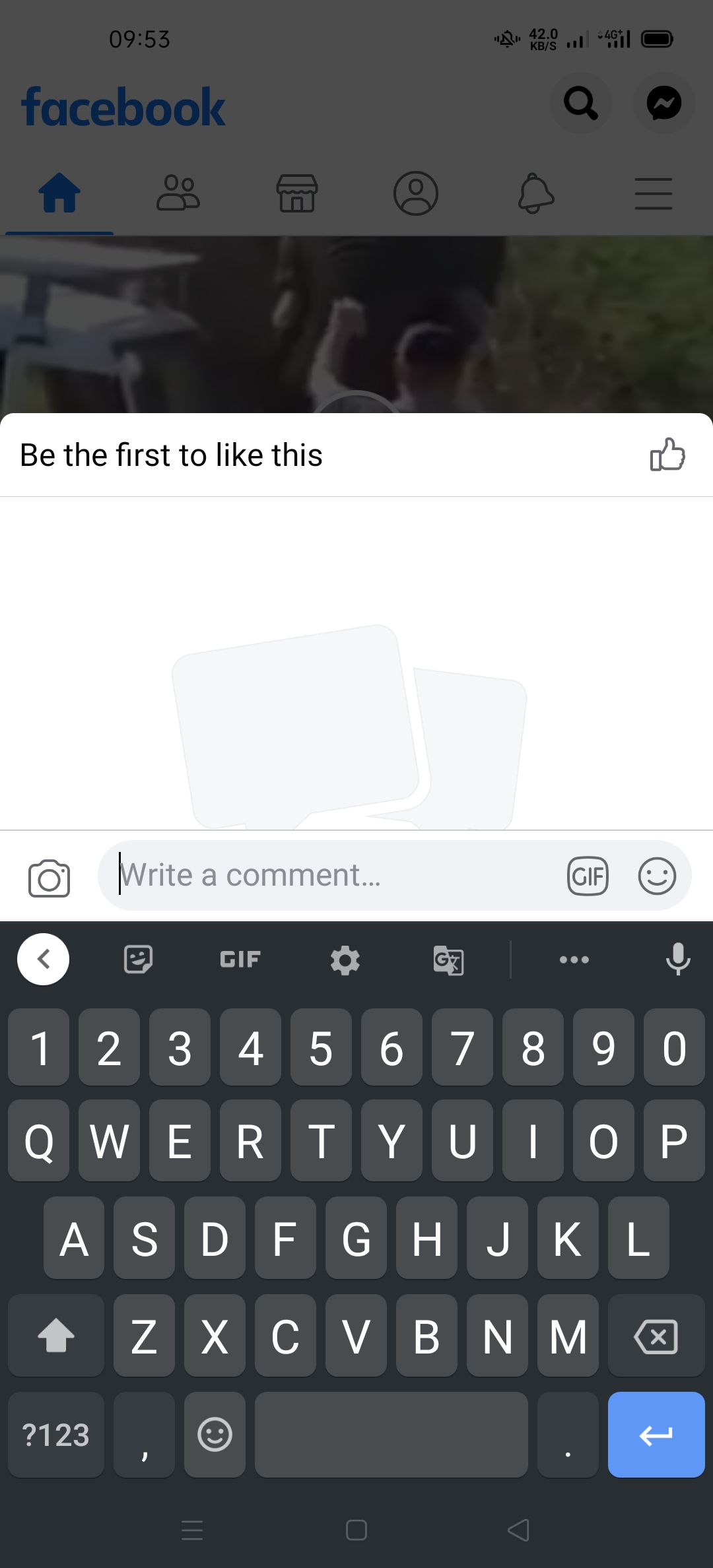Open the notifications bell tab
The height and width of the screenshot is (1568, 713).
pos(535,193)
